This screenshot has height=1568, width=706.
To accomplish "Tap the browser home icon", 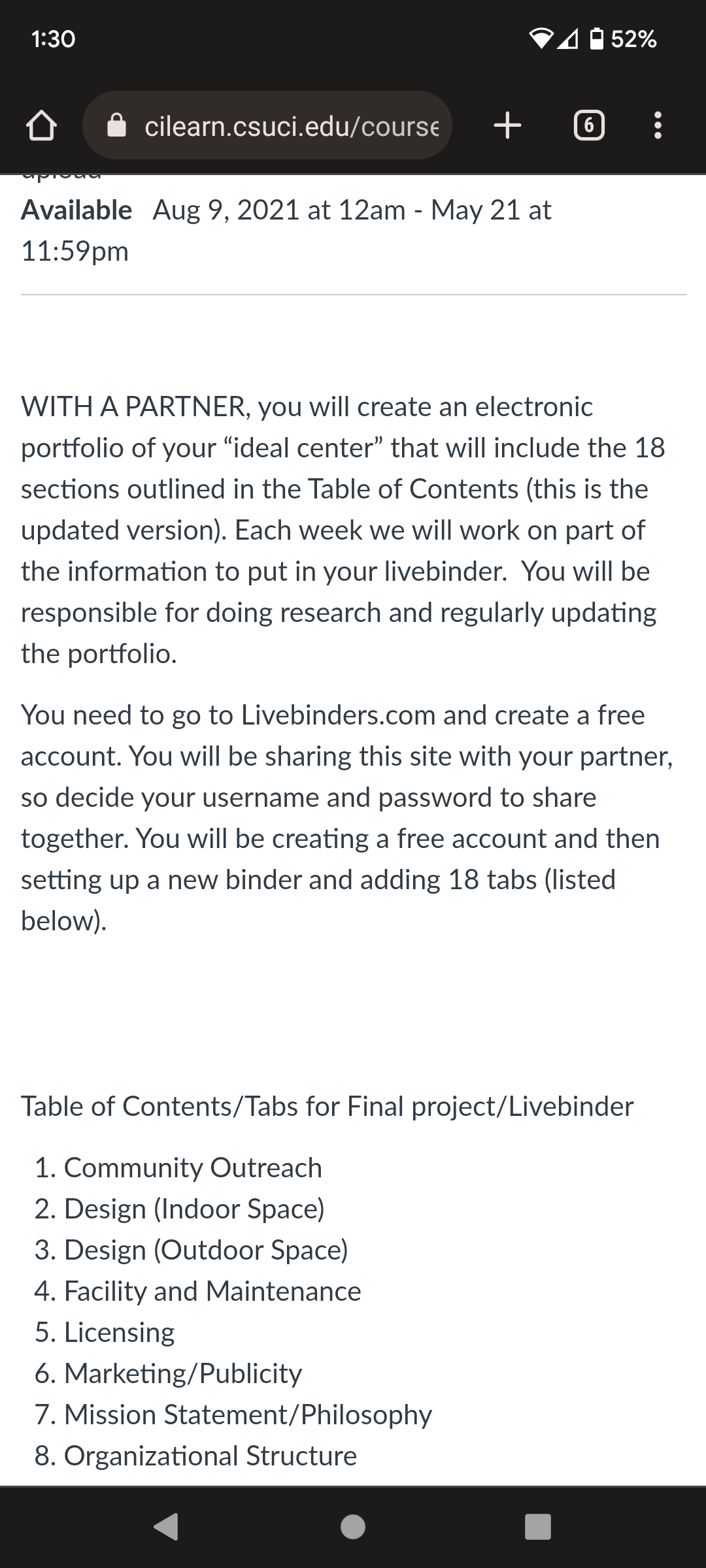I will coord(41,125).
